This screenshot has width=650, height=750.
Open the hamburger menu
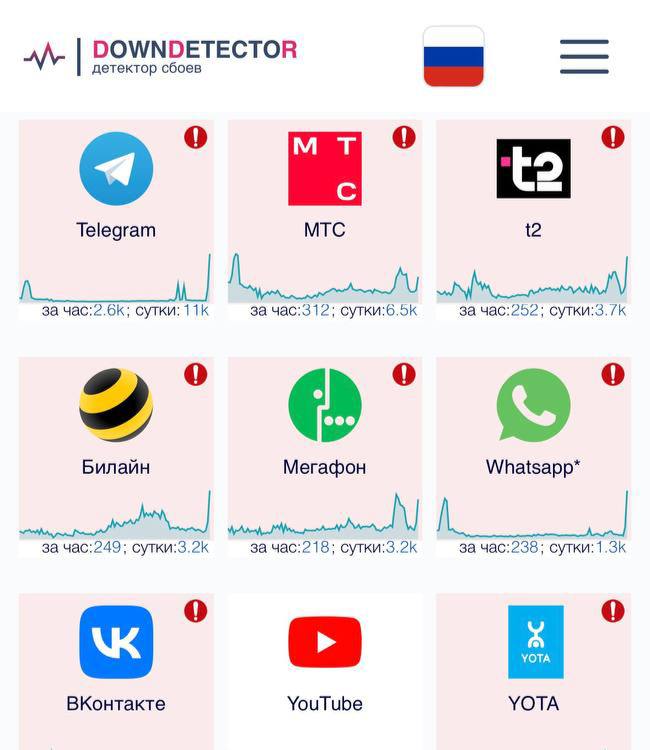pyautogui.click(x=584, y=56)
